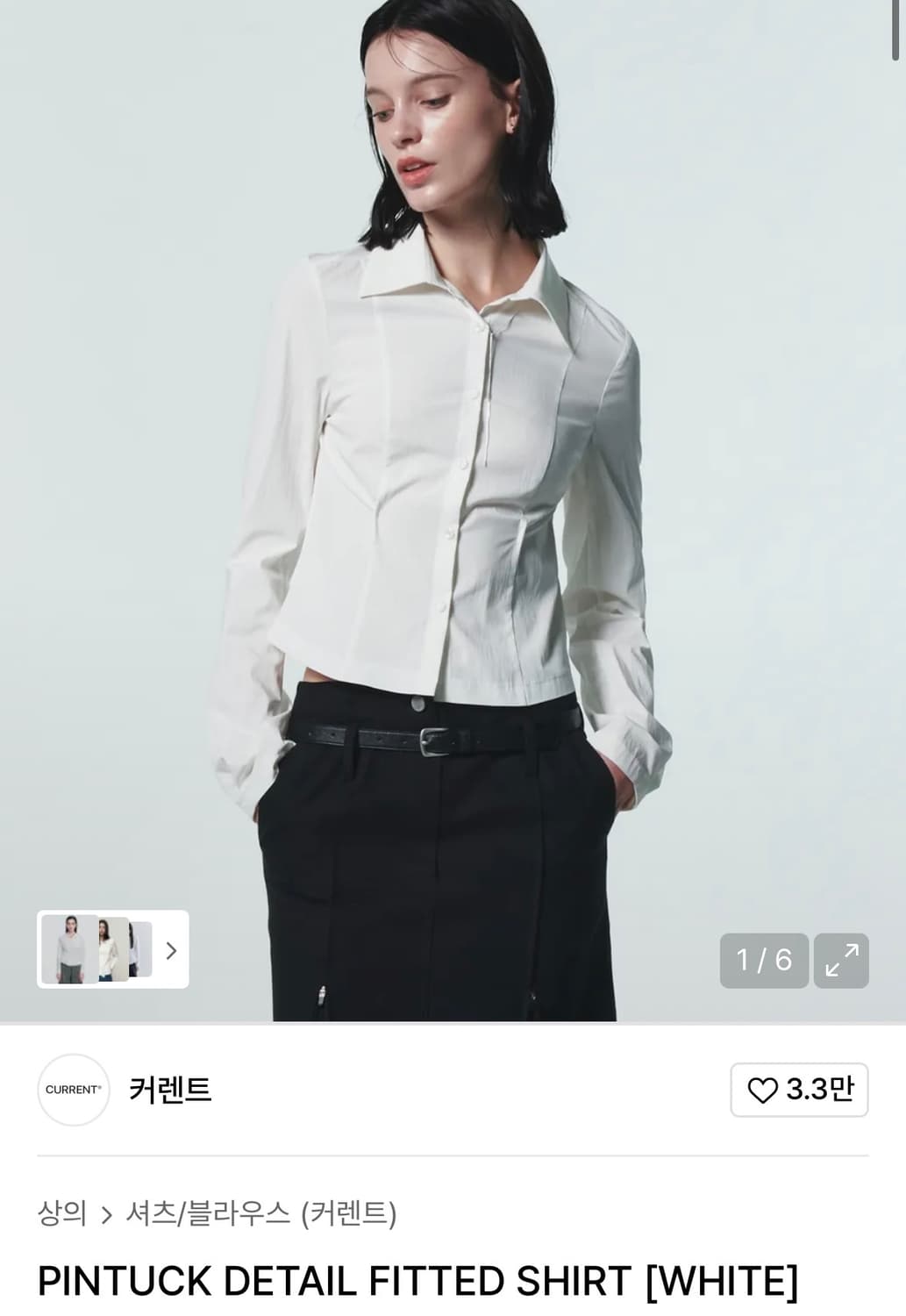The width and height of the screenshot is (906, 1316).
Task: Select the third partially visible thumbnail
Action: coord(140,951)
